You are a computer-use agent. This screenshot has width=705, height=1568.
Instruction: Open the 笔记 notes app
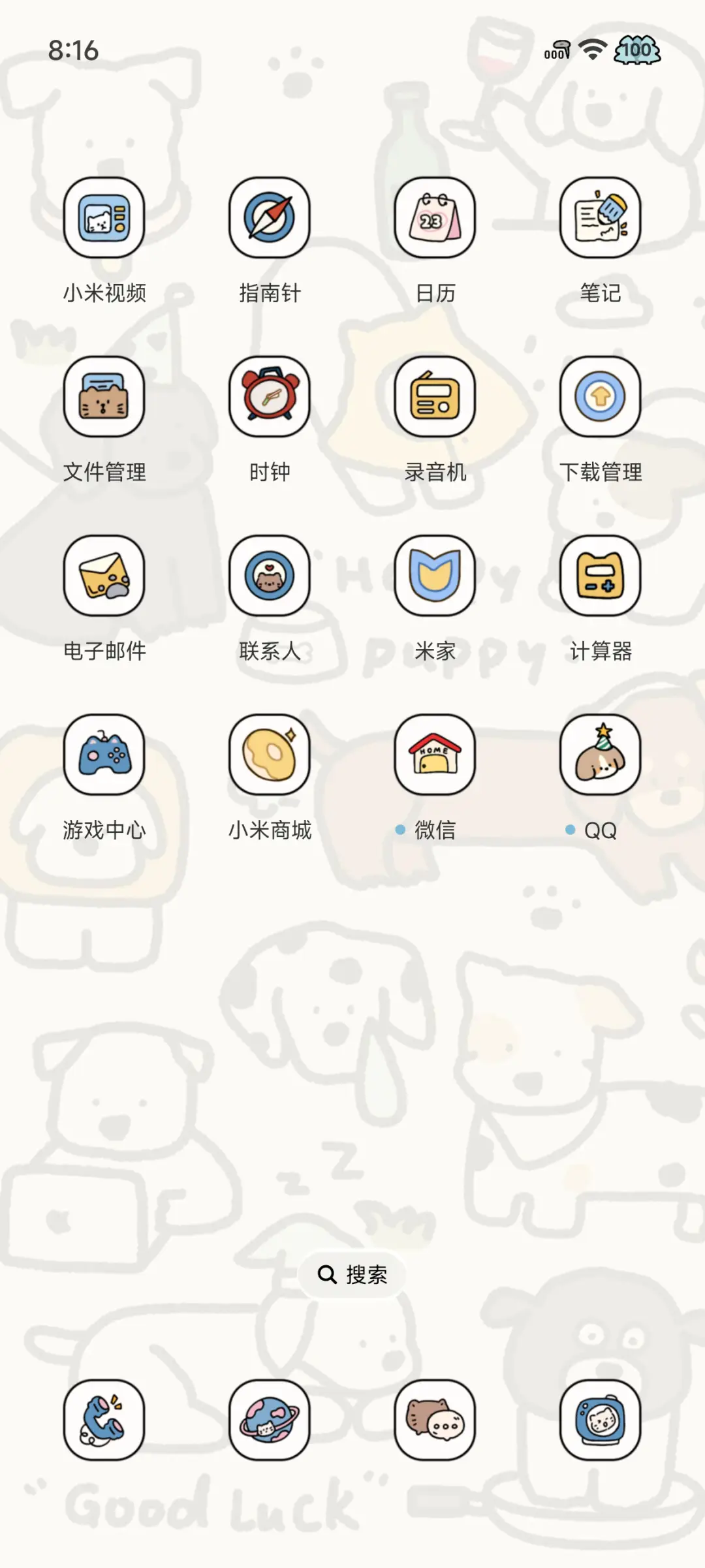coord(600,218)
